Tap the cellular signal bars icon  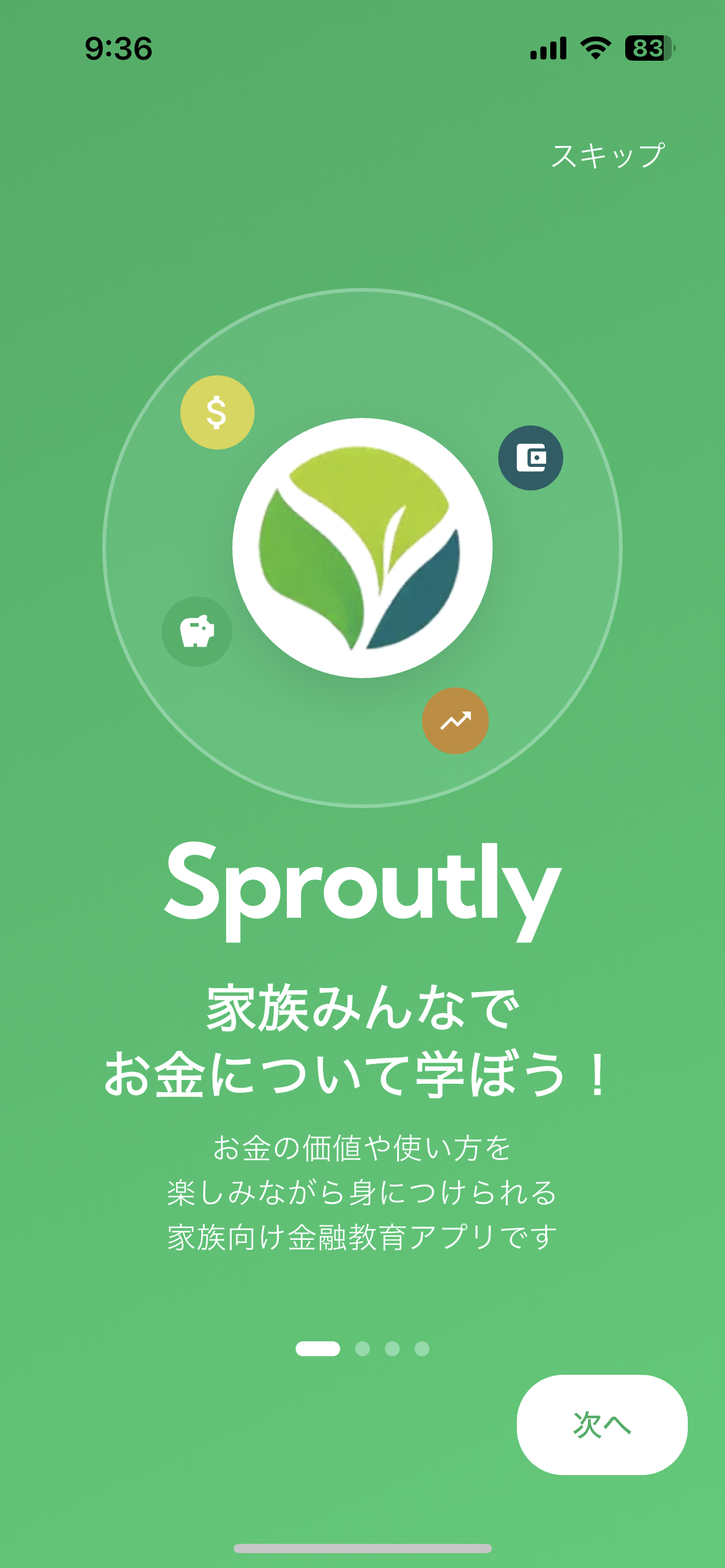click(546, 49)
